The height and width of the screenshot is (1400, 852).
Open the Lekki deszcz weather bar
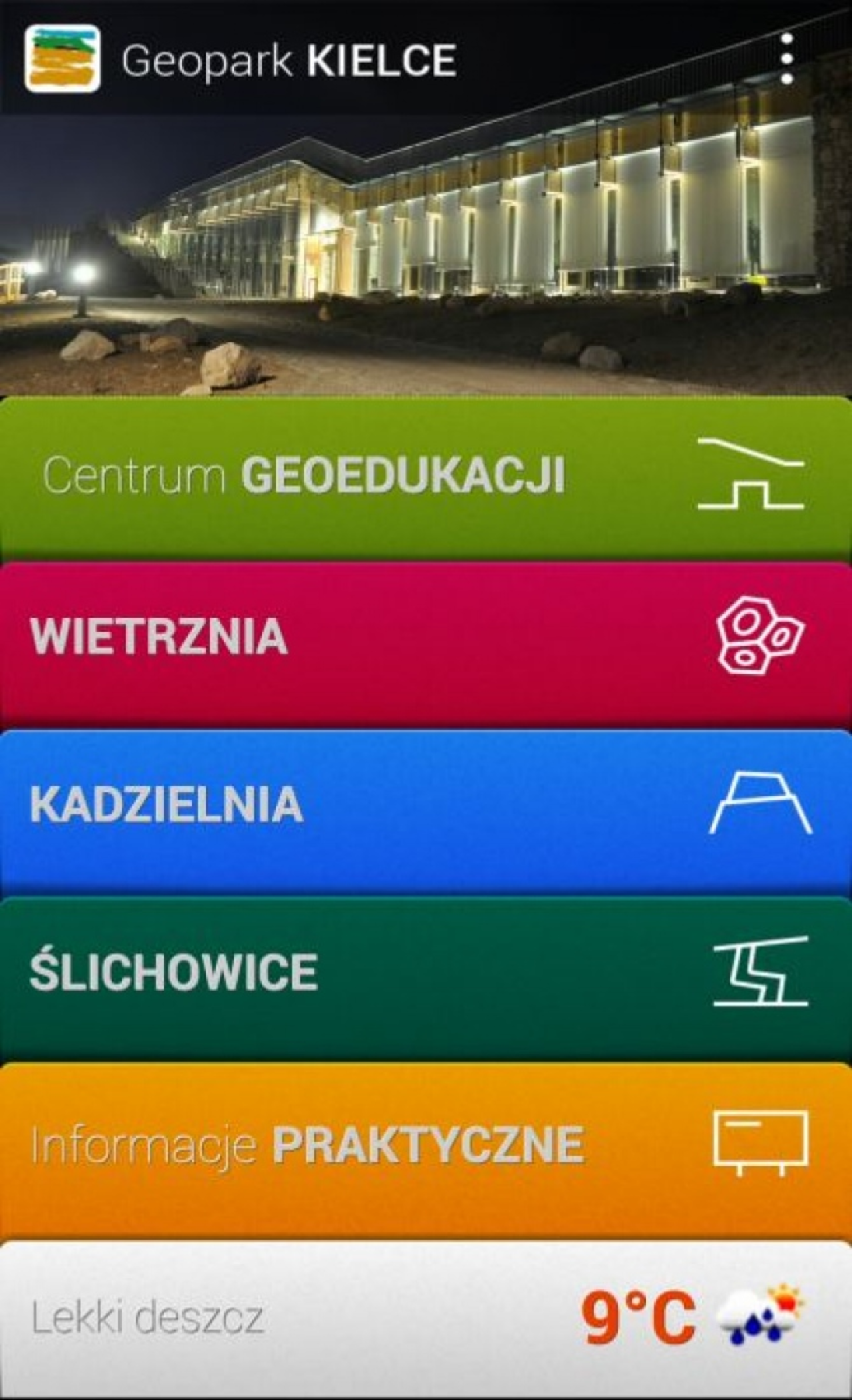426,1318
